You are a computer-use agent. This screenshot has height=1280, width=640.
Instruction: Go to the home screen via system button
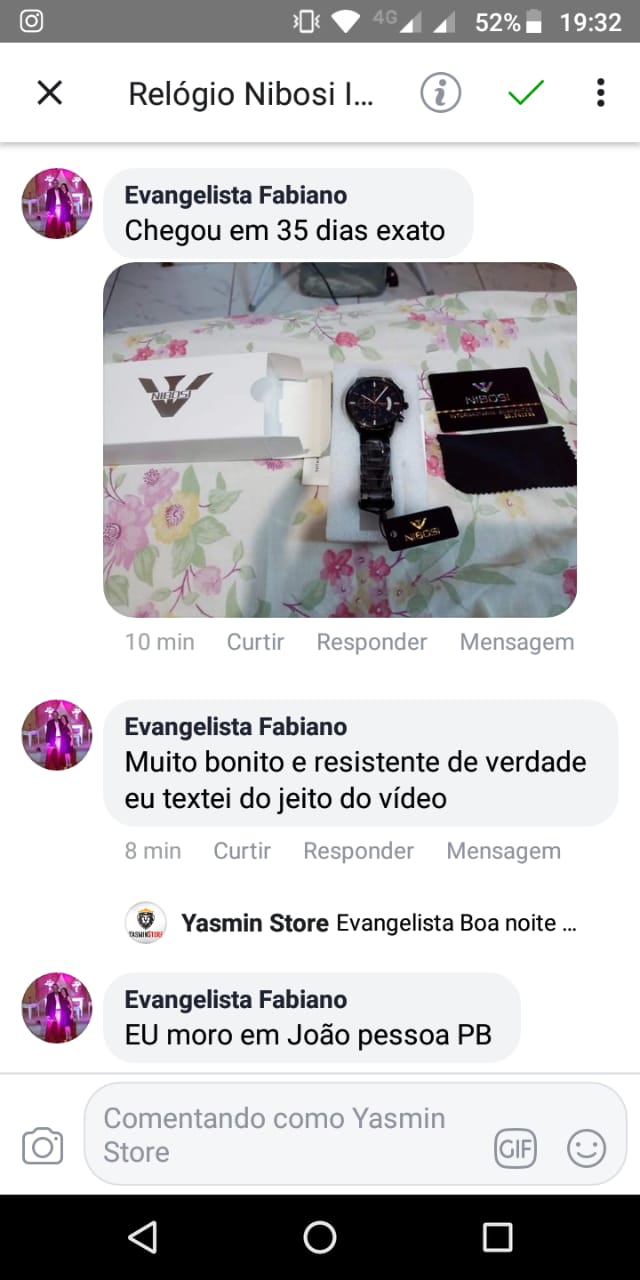(320, 1237)
